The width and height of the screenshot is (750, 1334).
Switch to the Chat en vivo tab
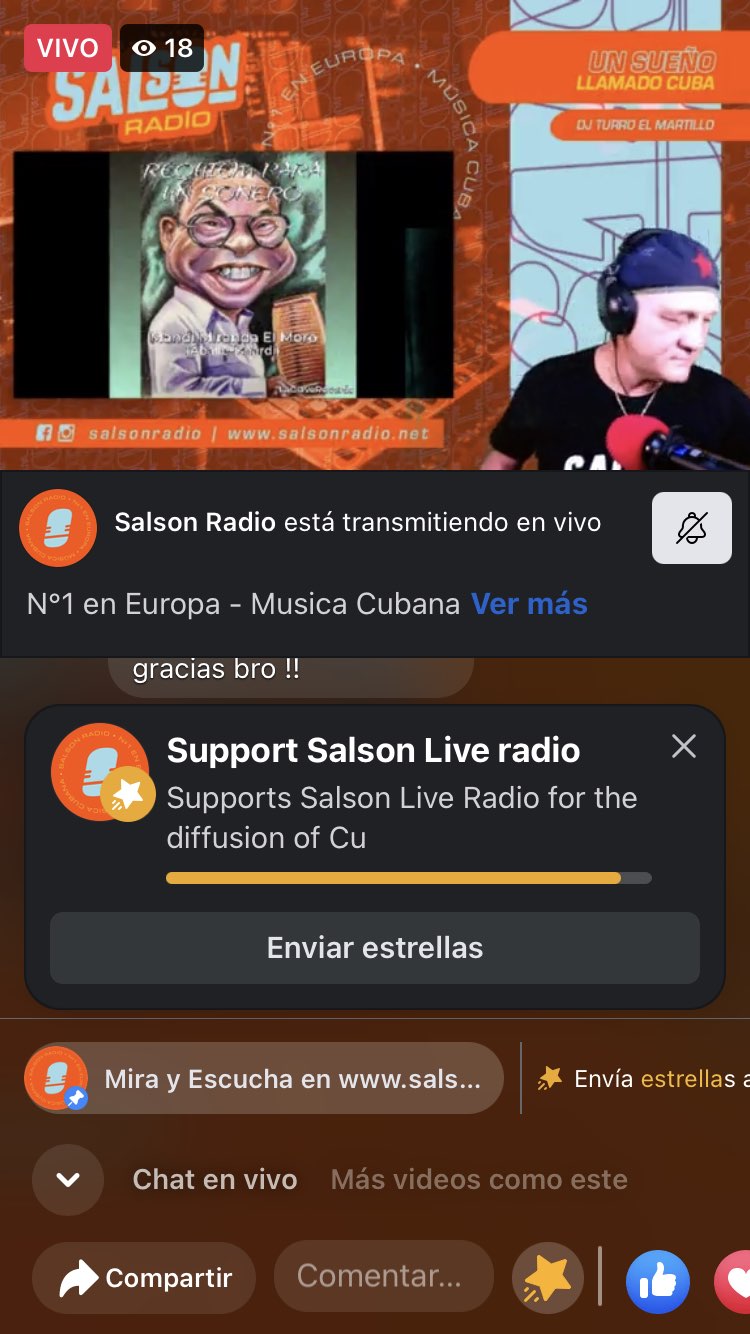[215, 1180]
